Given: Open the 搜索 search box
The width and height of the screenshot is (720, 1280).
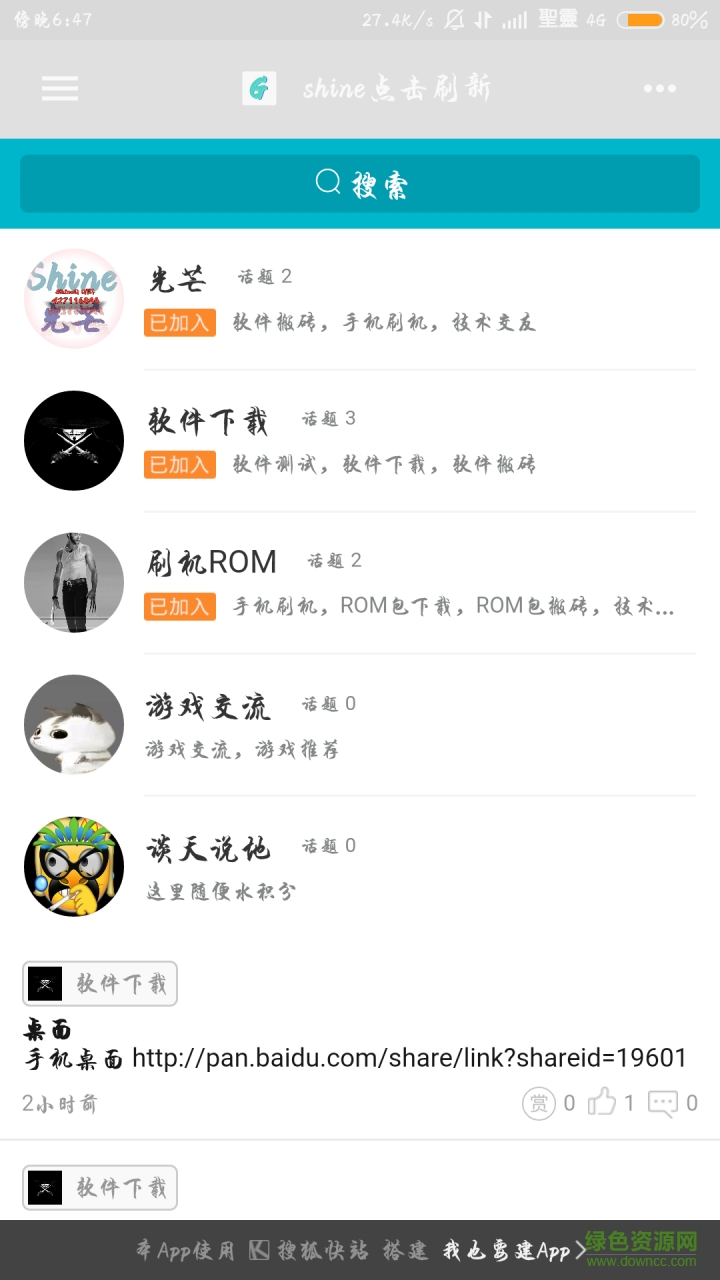Looking at the screenshot, I should click(360, 184).
